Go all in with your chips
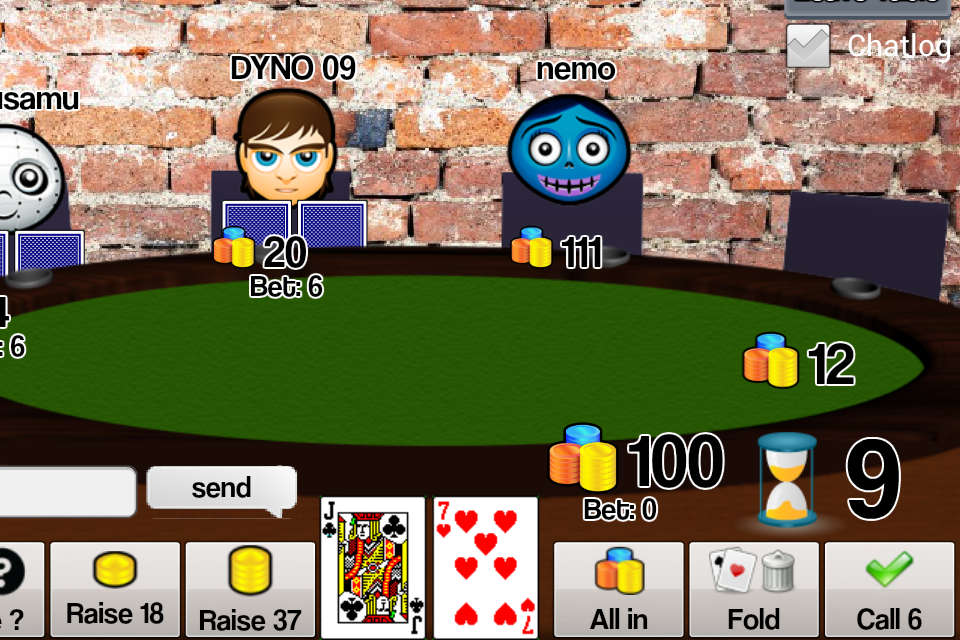 pos(619,590)
